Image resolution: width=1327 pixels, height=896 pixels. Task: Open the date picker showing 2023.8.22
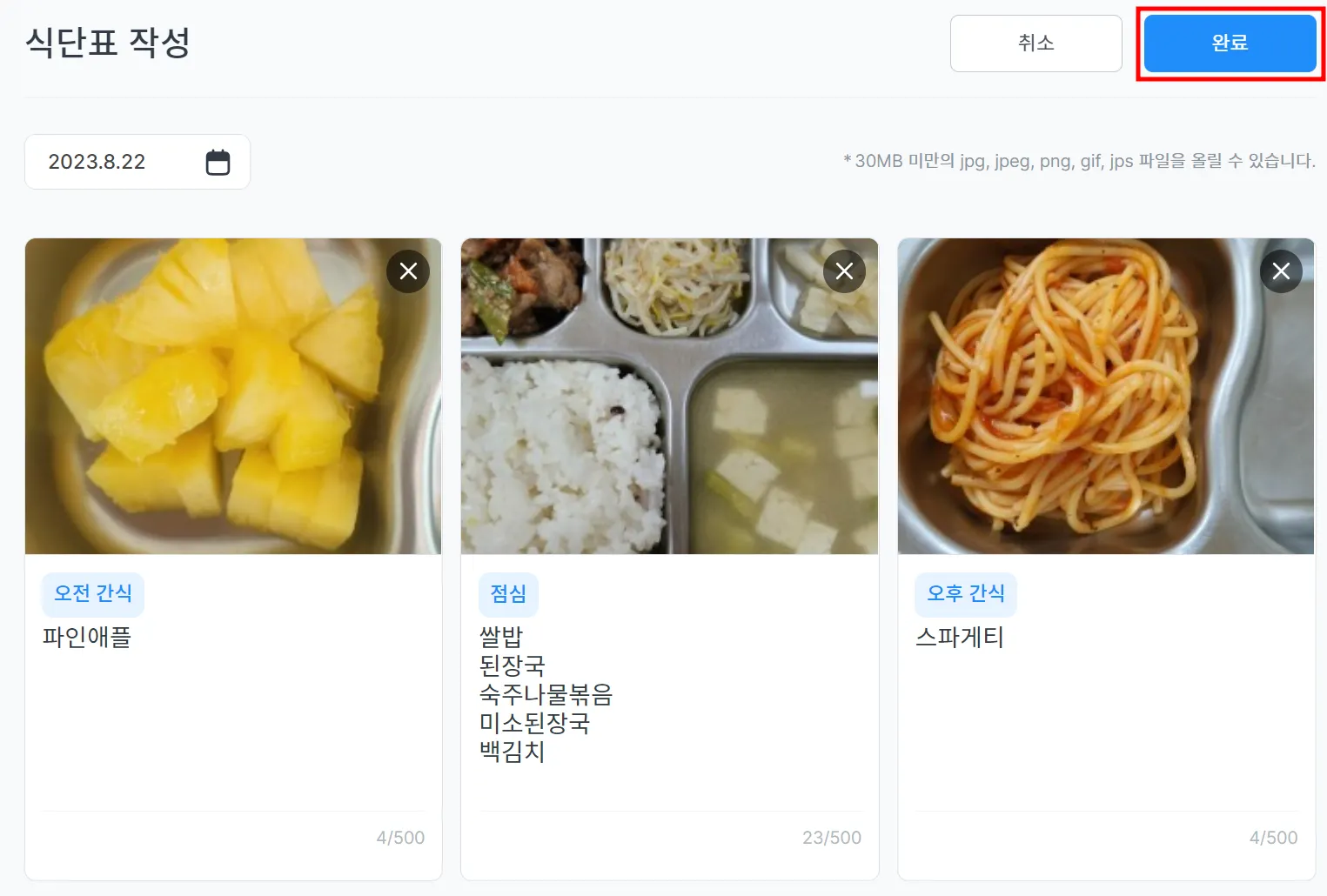[218, 162]
